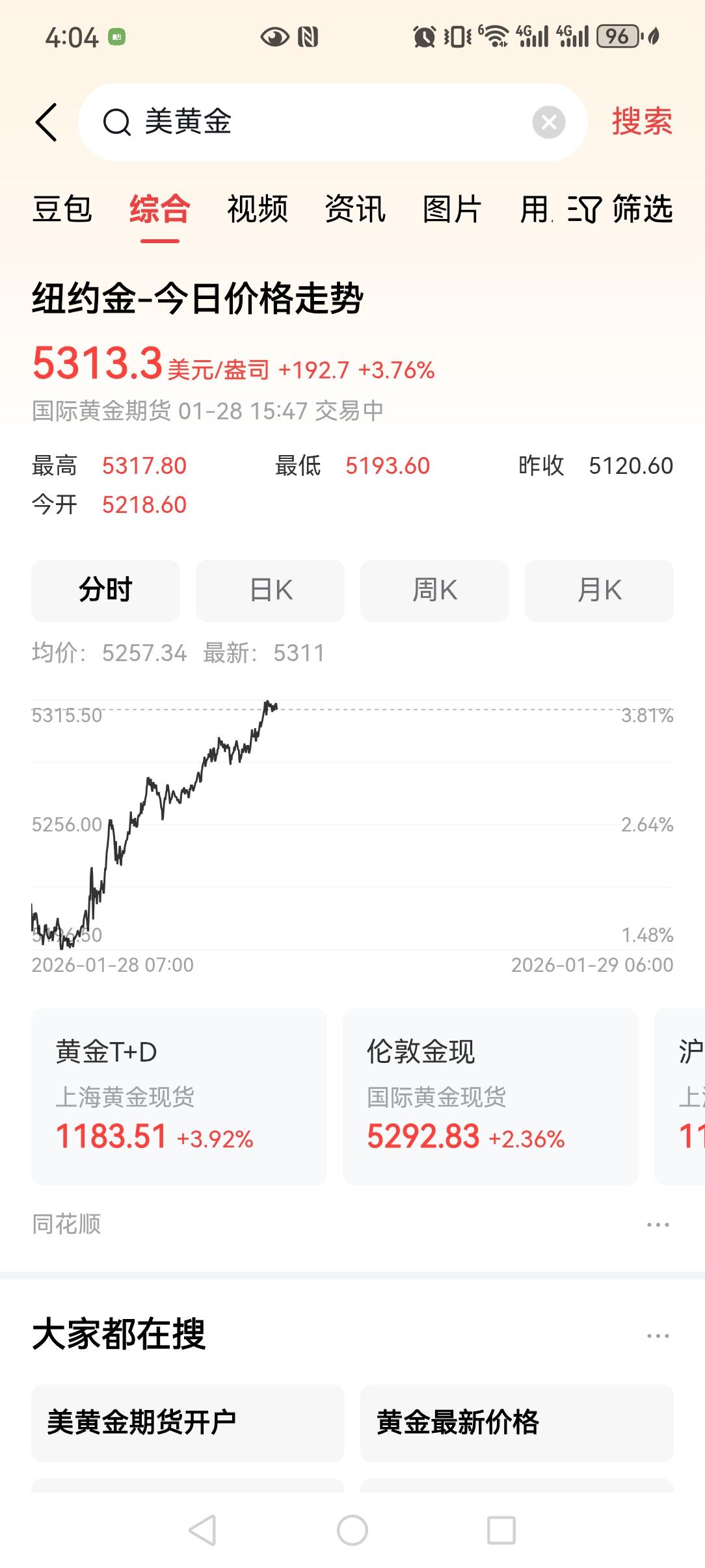Select the 分时 chart view
The width and height of the screenshot is (705, 1568).
coord(105,590)
